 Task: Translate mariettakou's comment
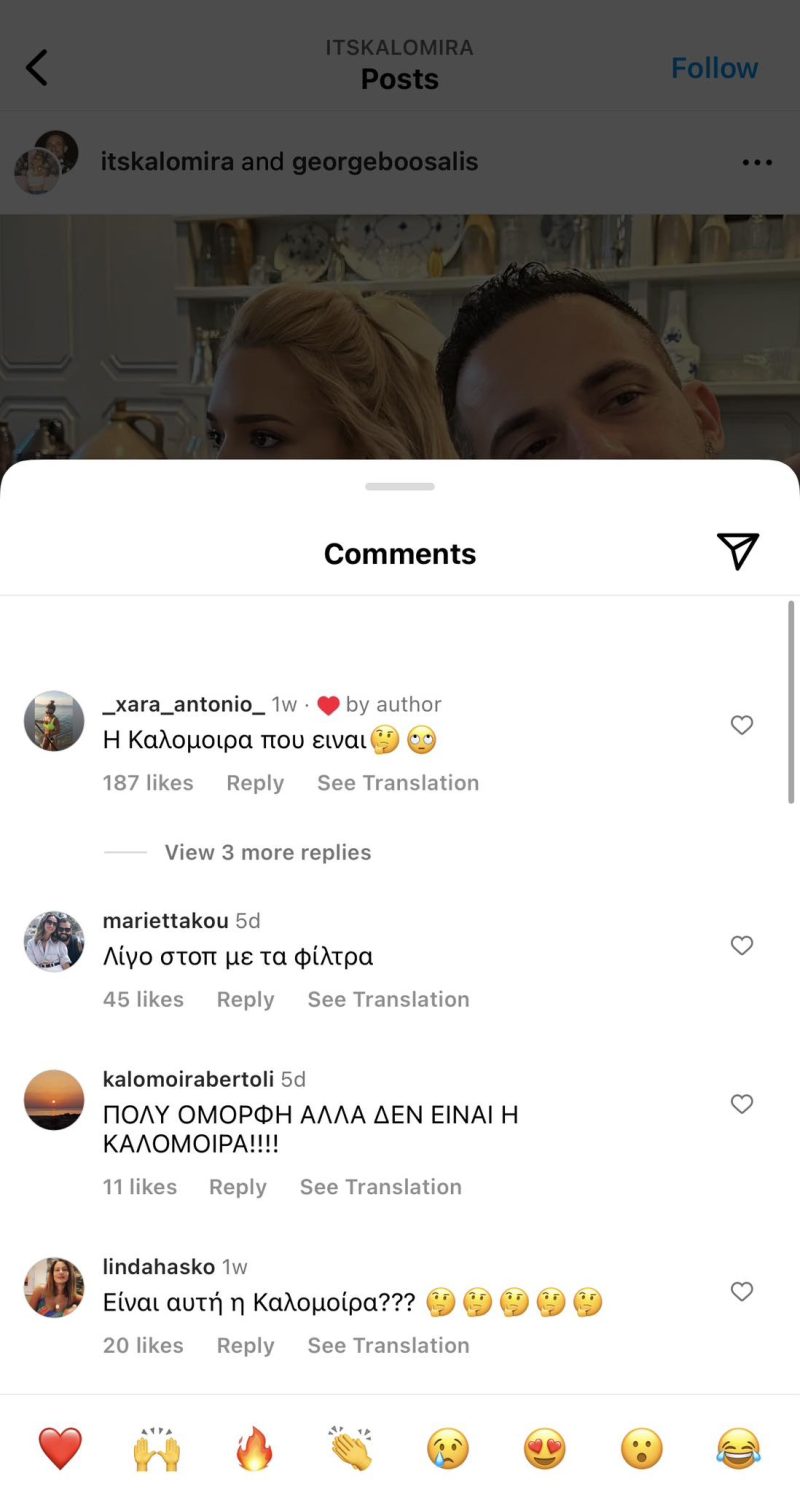pos(388,999)
